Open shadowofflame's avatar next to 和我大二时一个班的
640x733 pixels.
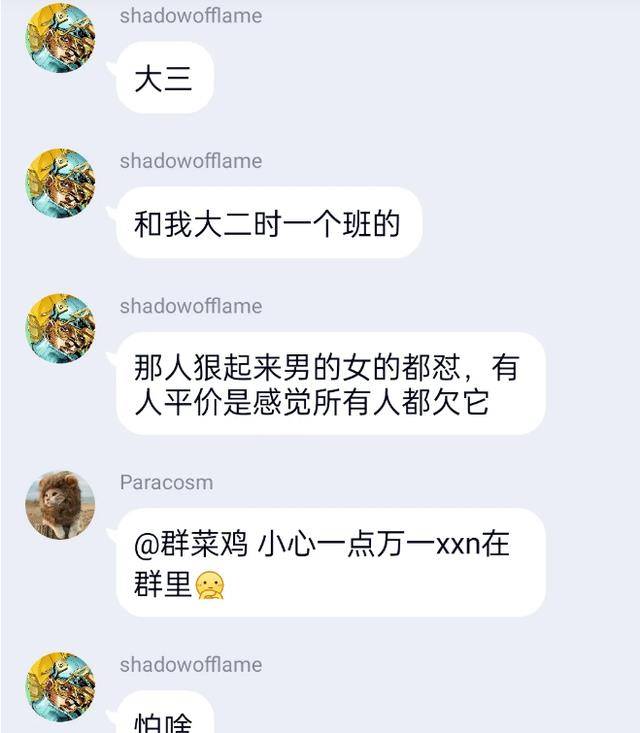(x=60, y=183)
